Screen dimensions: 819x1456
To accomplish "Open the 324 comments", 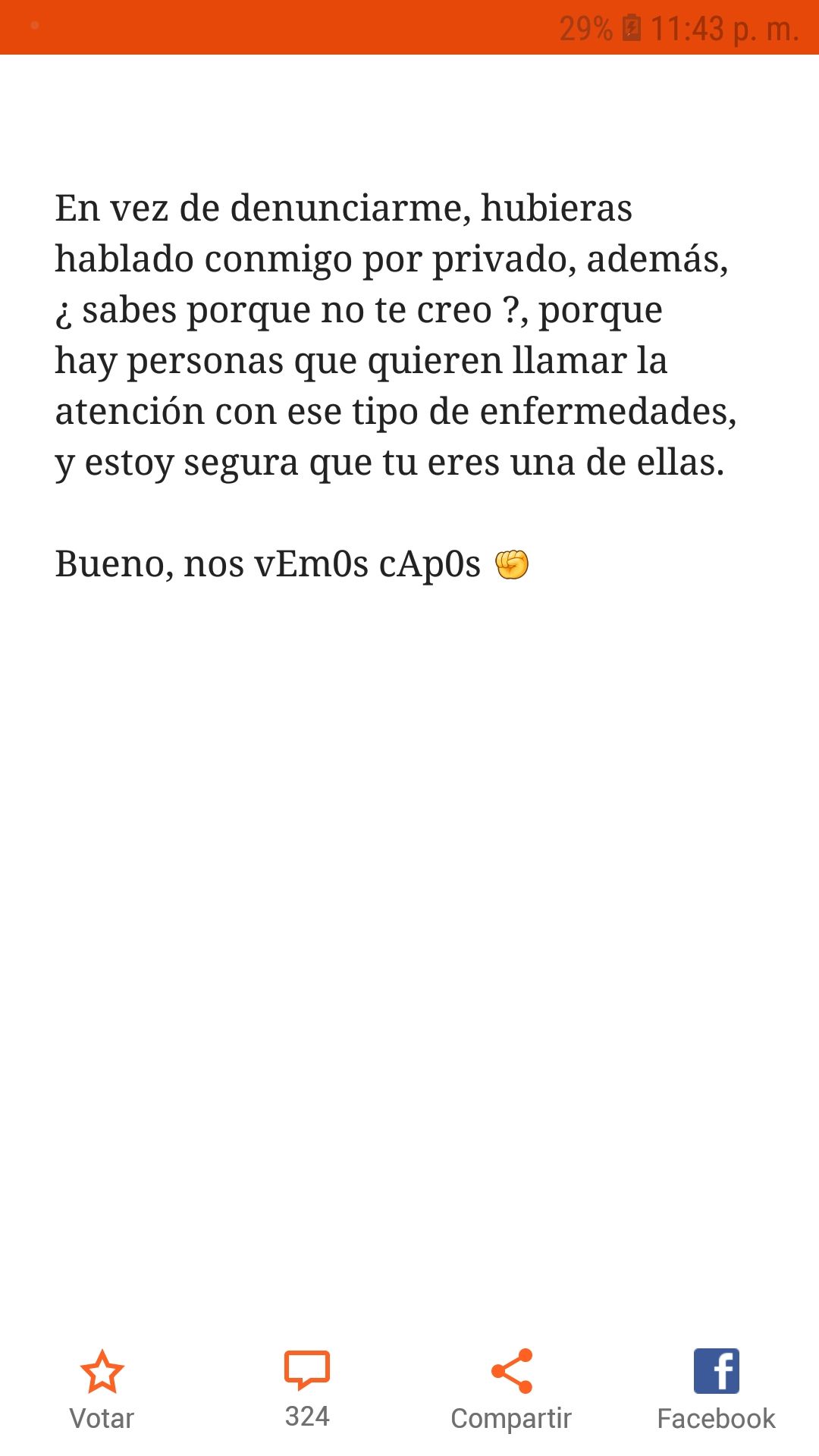I will [307, 1389].
